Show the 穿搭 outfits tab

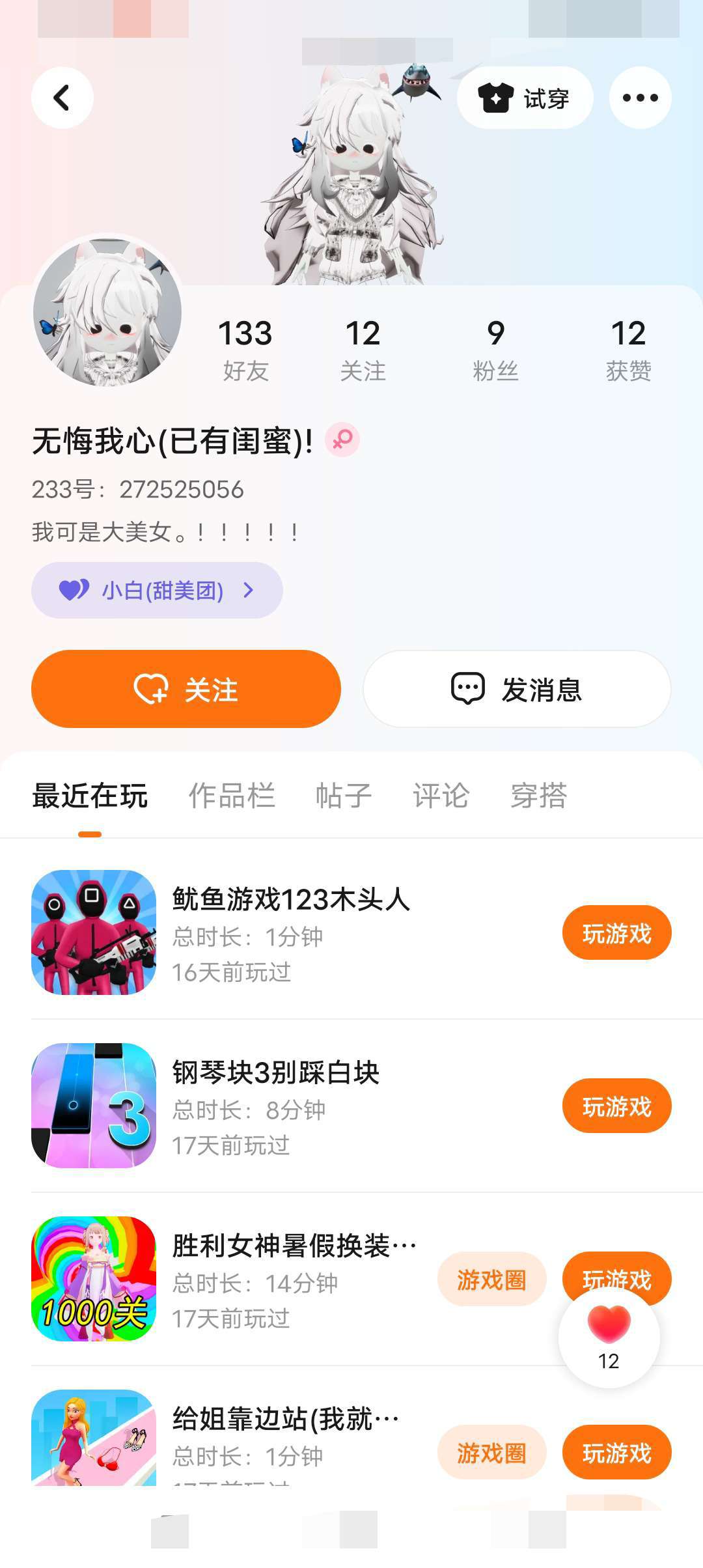538,796
